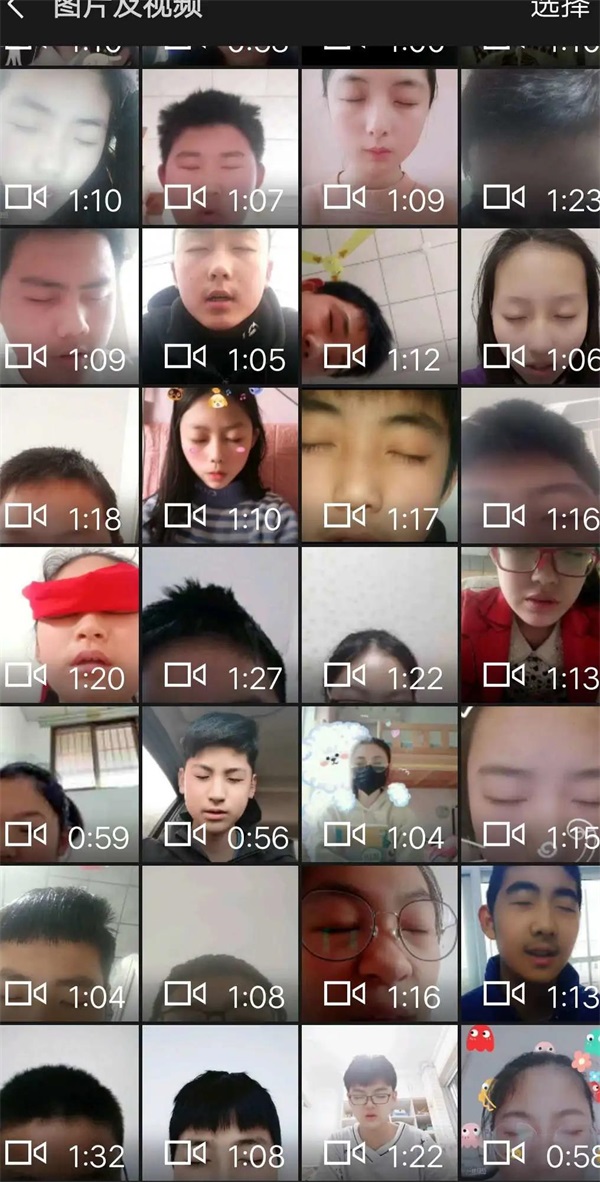
Task: Open the 1:06 video
Action: 530,306
